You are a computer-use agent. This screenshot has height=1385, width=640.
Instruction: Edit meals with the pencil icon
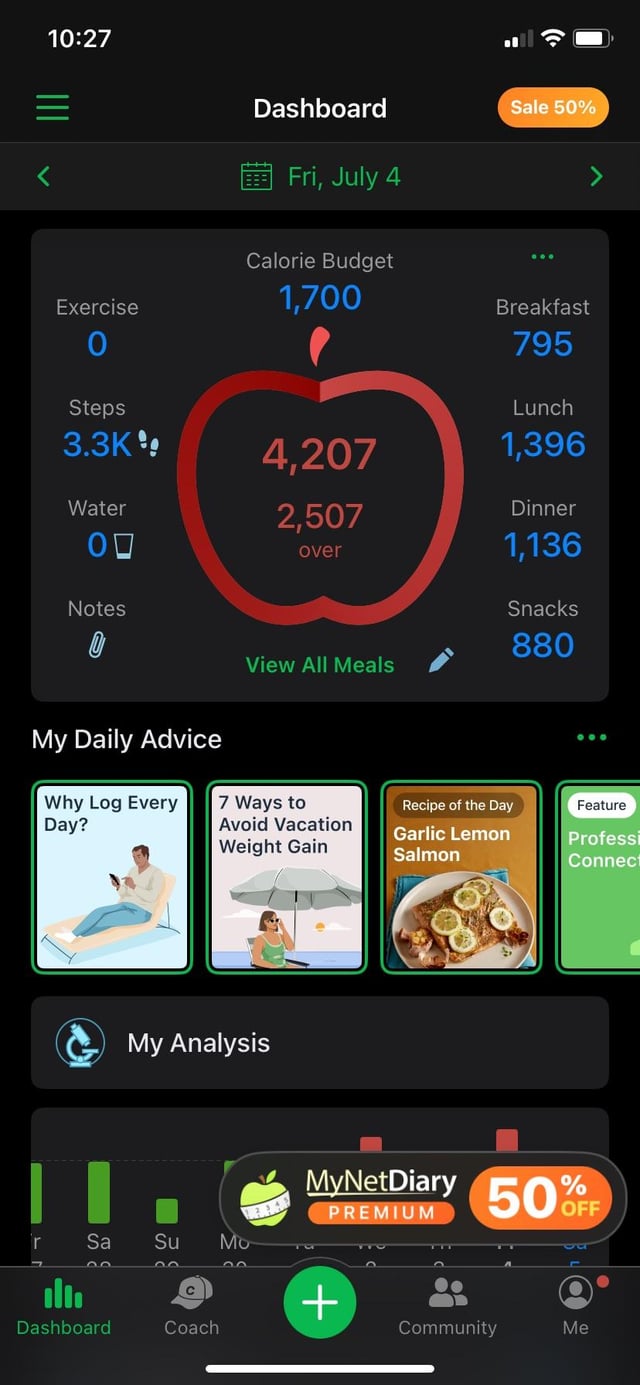[x=440, y=660]
